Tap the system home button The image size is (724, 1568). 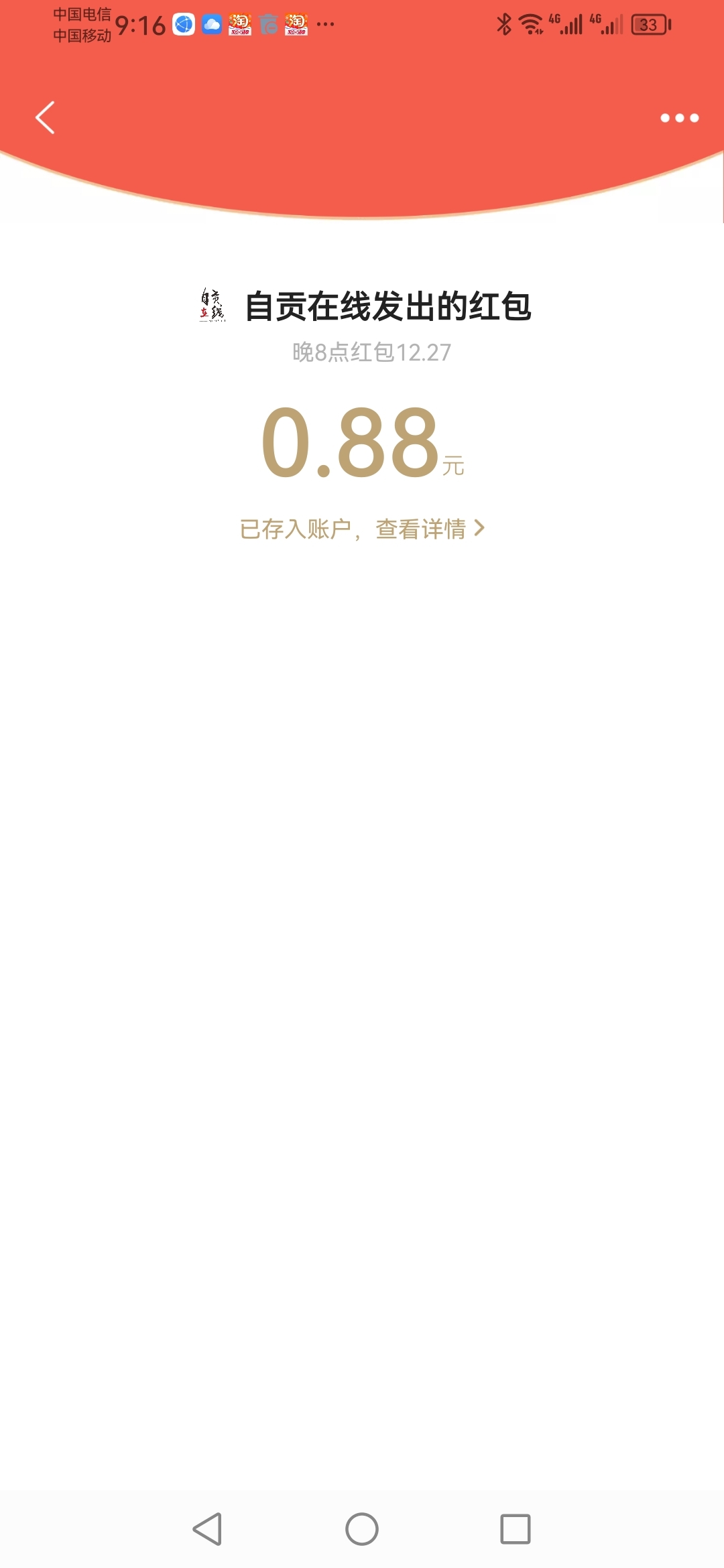[362, 1529]
